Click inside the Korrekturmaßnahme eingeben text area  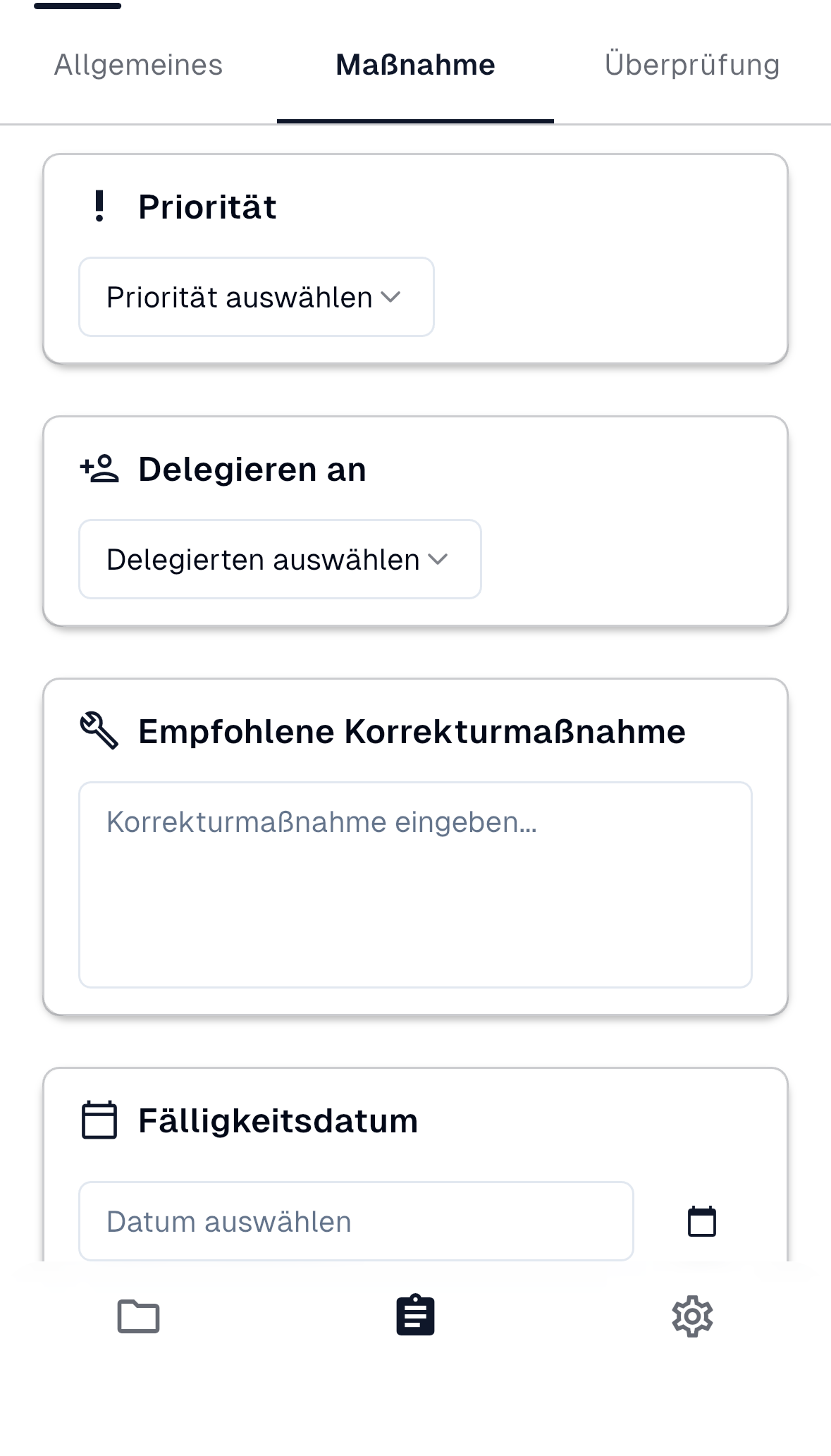pos(415,881)
